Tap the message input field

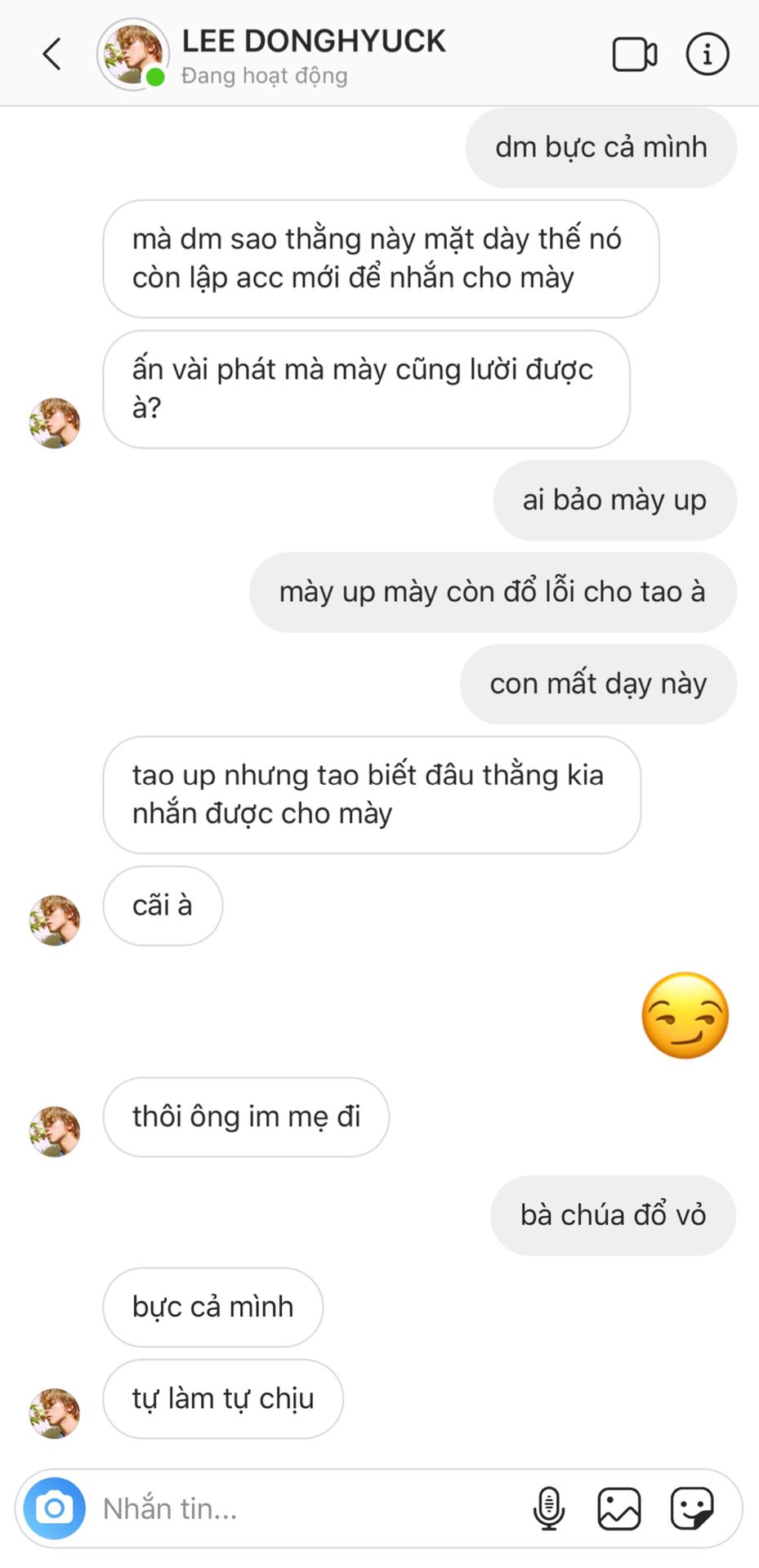pyautogui.click(x=302, y=1508)
